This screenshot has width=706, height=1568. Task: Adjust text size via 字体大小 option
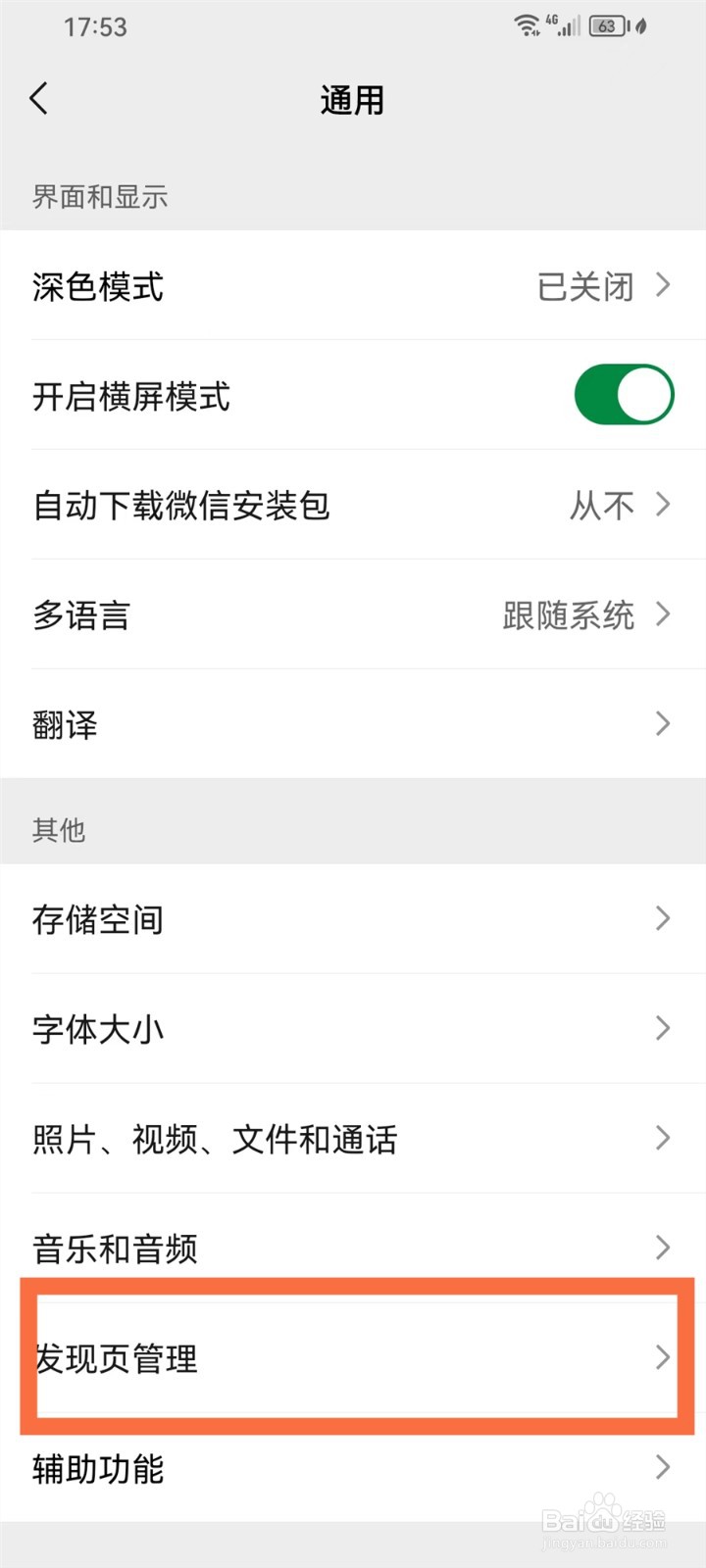click(353, 1029)
